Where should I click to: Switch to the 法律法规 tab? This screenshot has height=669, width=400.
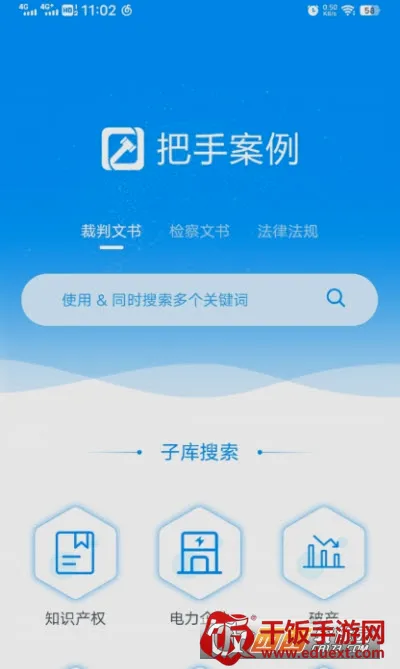(x=288, y=231)
